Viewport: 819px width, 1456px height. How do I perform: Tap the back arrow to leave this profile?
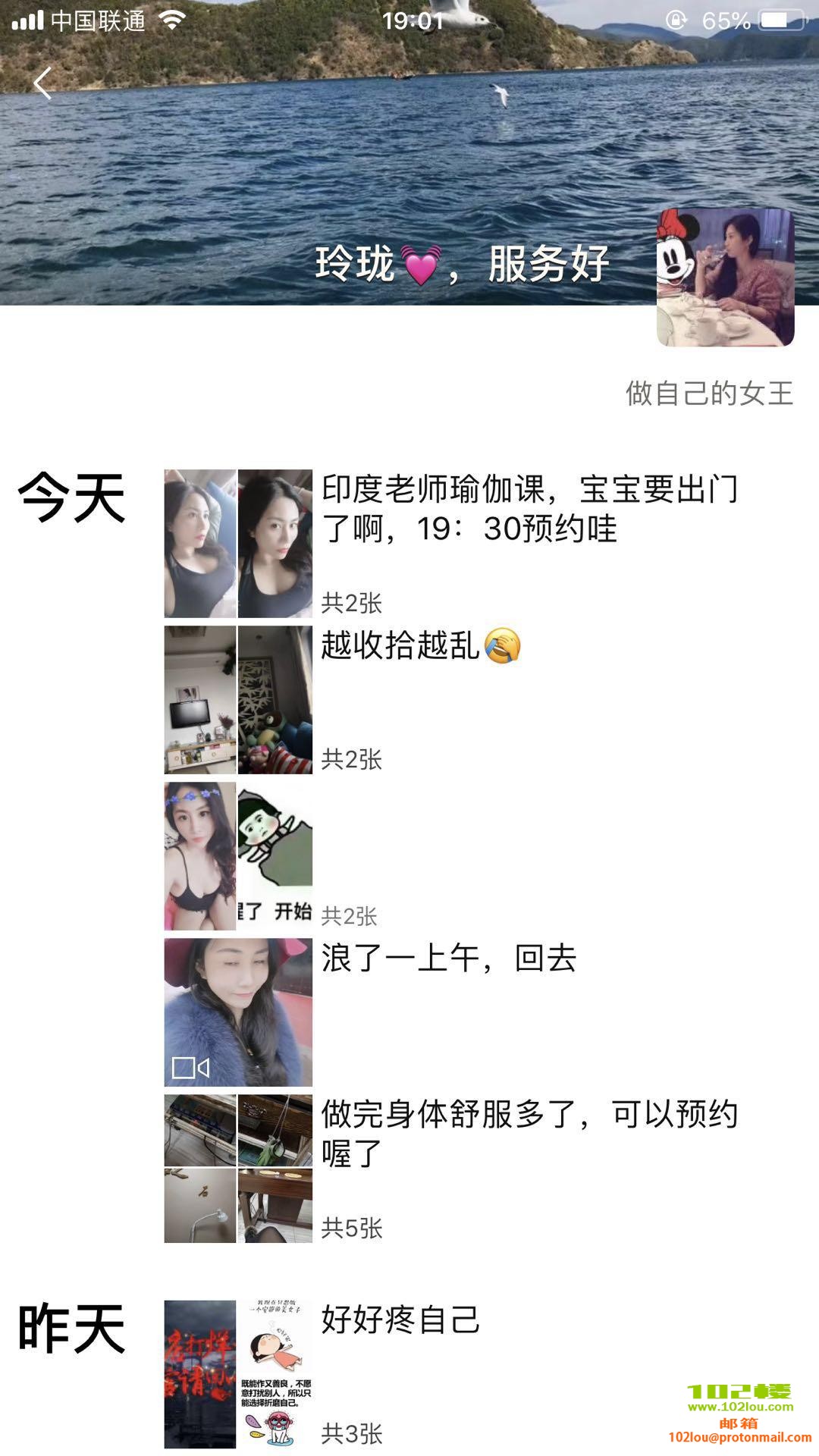click(42, 82)
